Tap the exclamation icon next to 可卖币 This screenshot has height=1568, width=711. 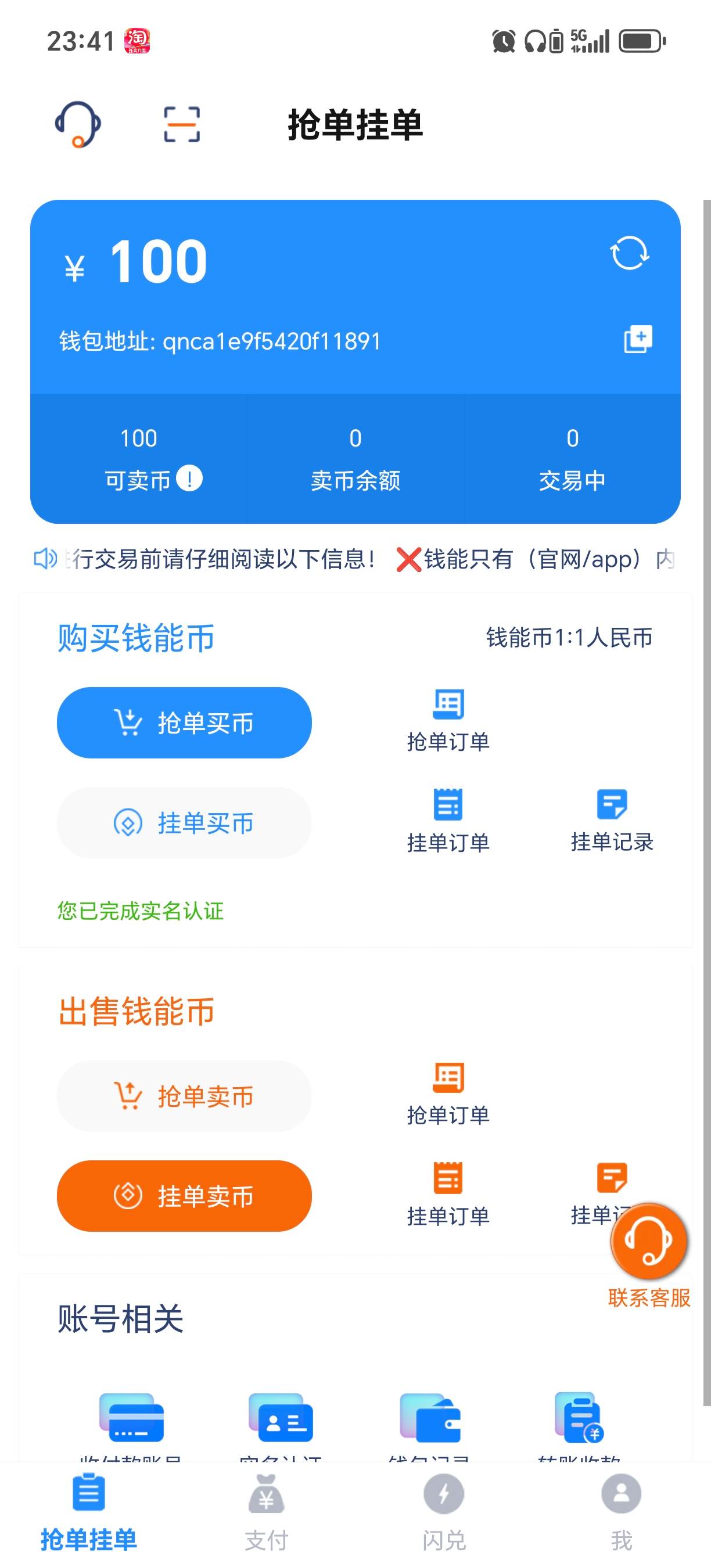(191, 479)
